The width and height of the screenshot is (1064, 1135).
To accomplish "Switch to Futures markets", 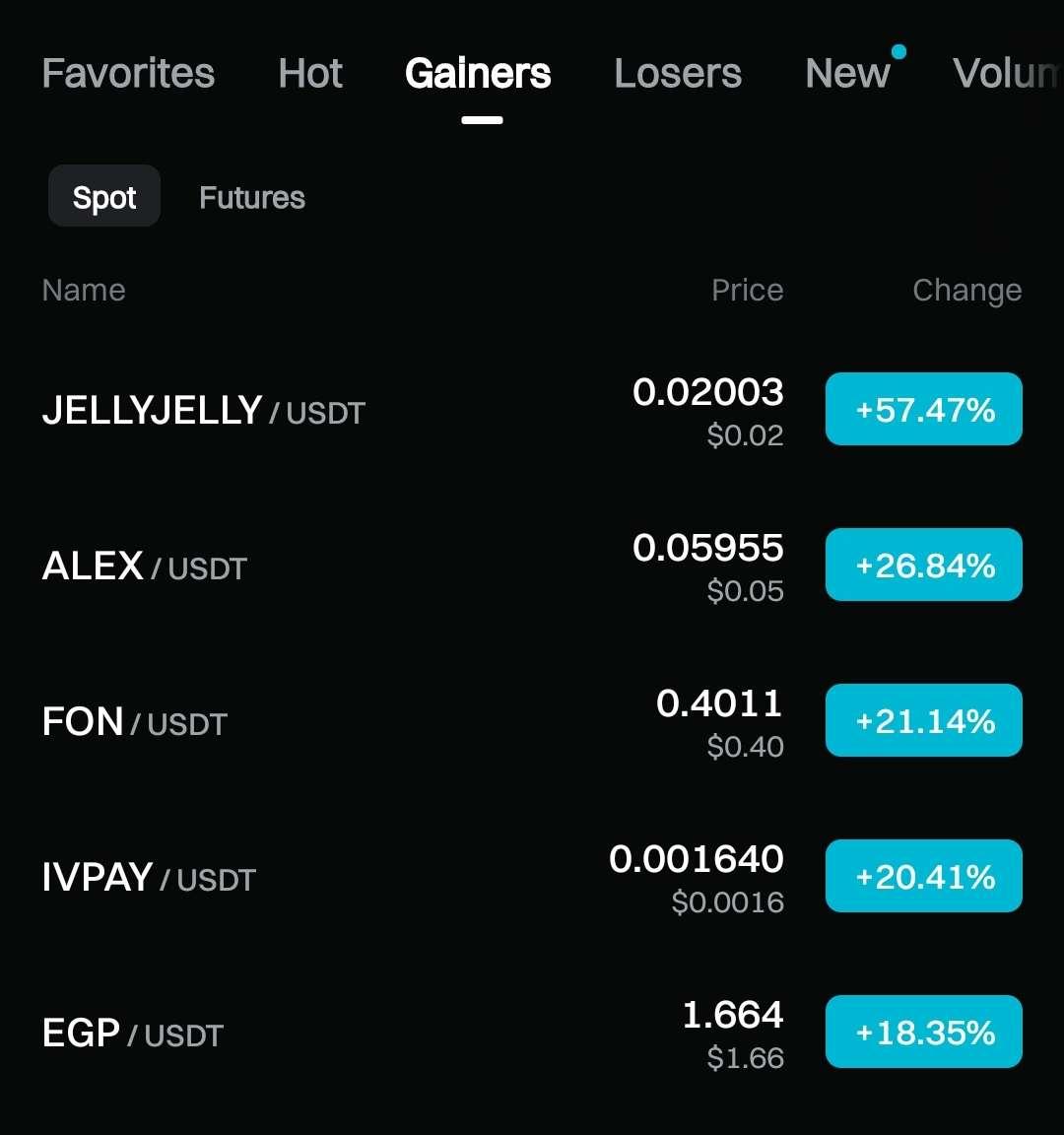I will 252,197.
